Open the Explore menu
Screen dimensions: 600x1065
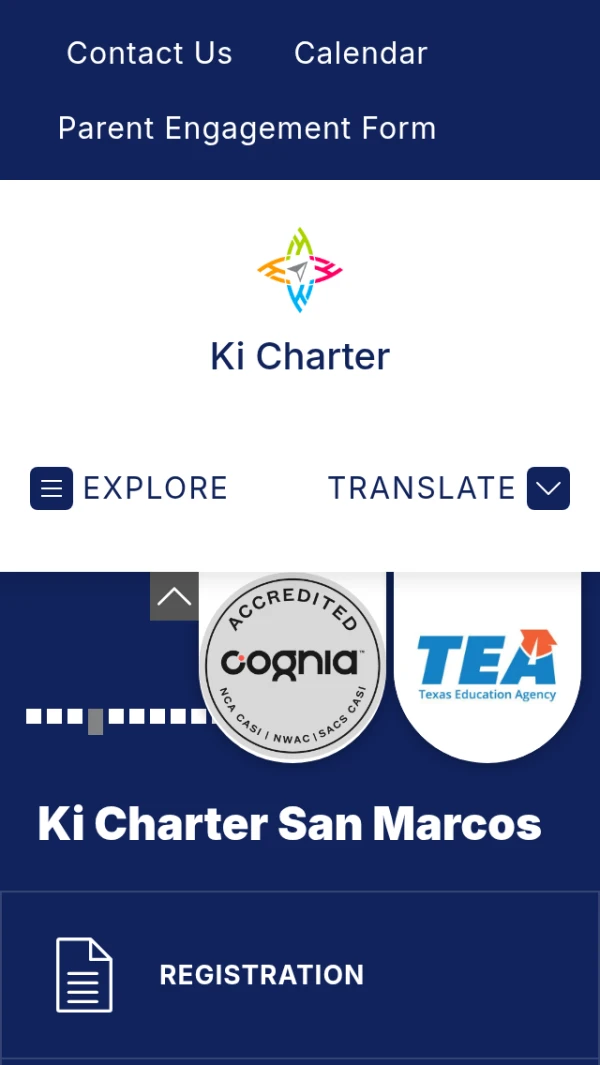coord(130,488)
